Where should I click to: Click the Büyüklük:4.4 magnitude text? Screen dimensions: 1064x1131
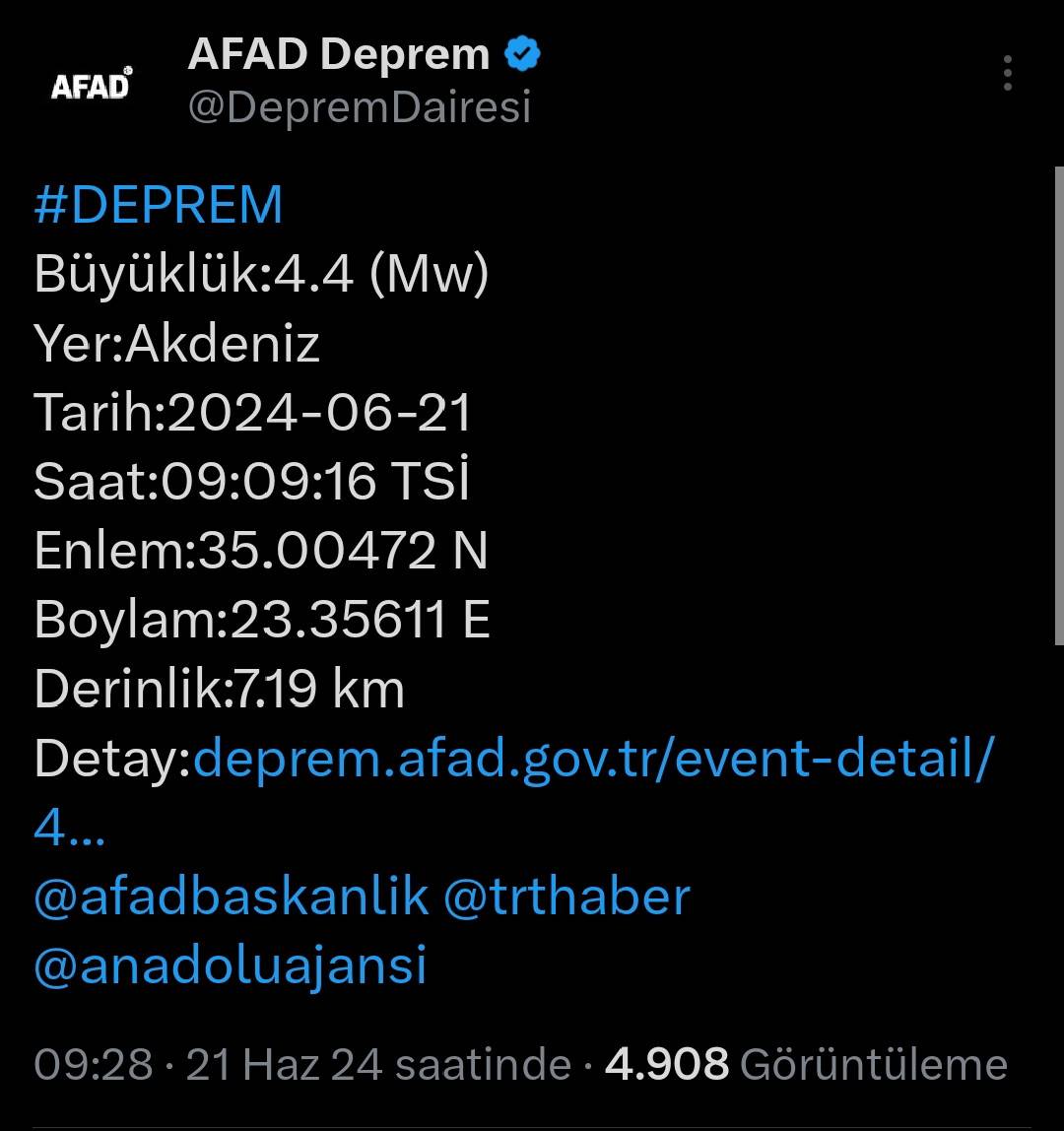click(x=261, y=274)
